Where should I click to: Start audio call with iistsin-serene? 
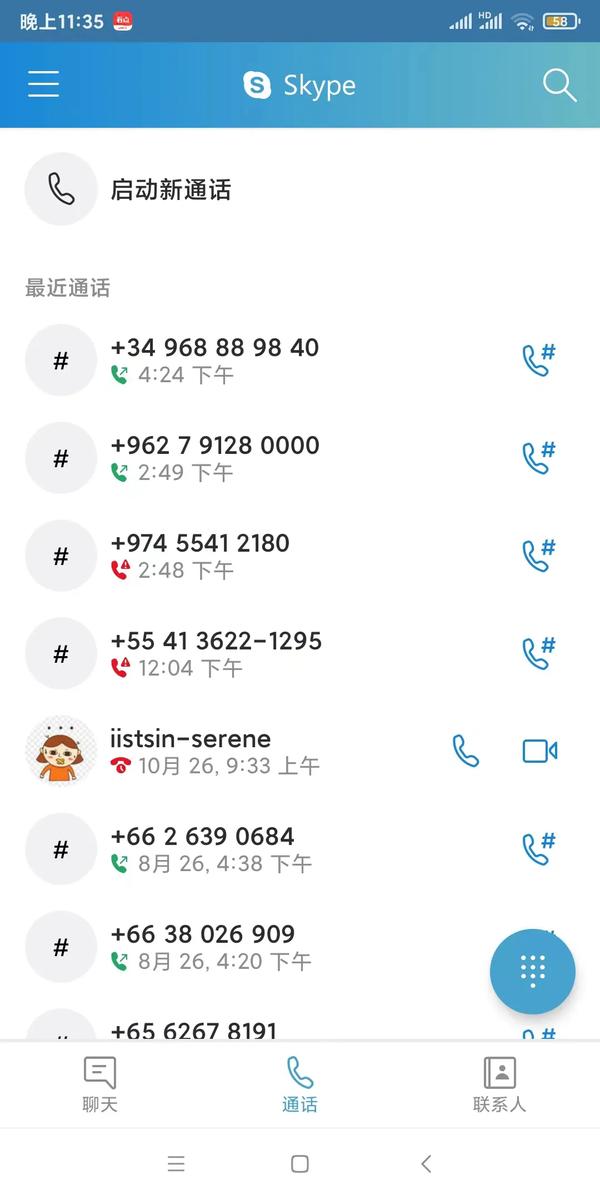tap(466, 751)
